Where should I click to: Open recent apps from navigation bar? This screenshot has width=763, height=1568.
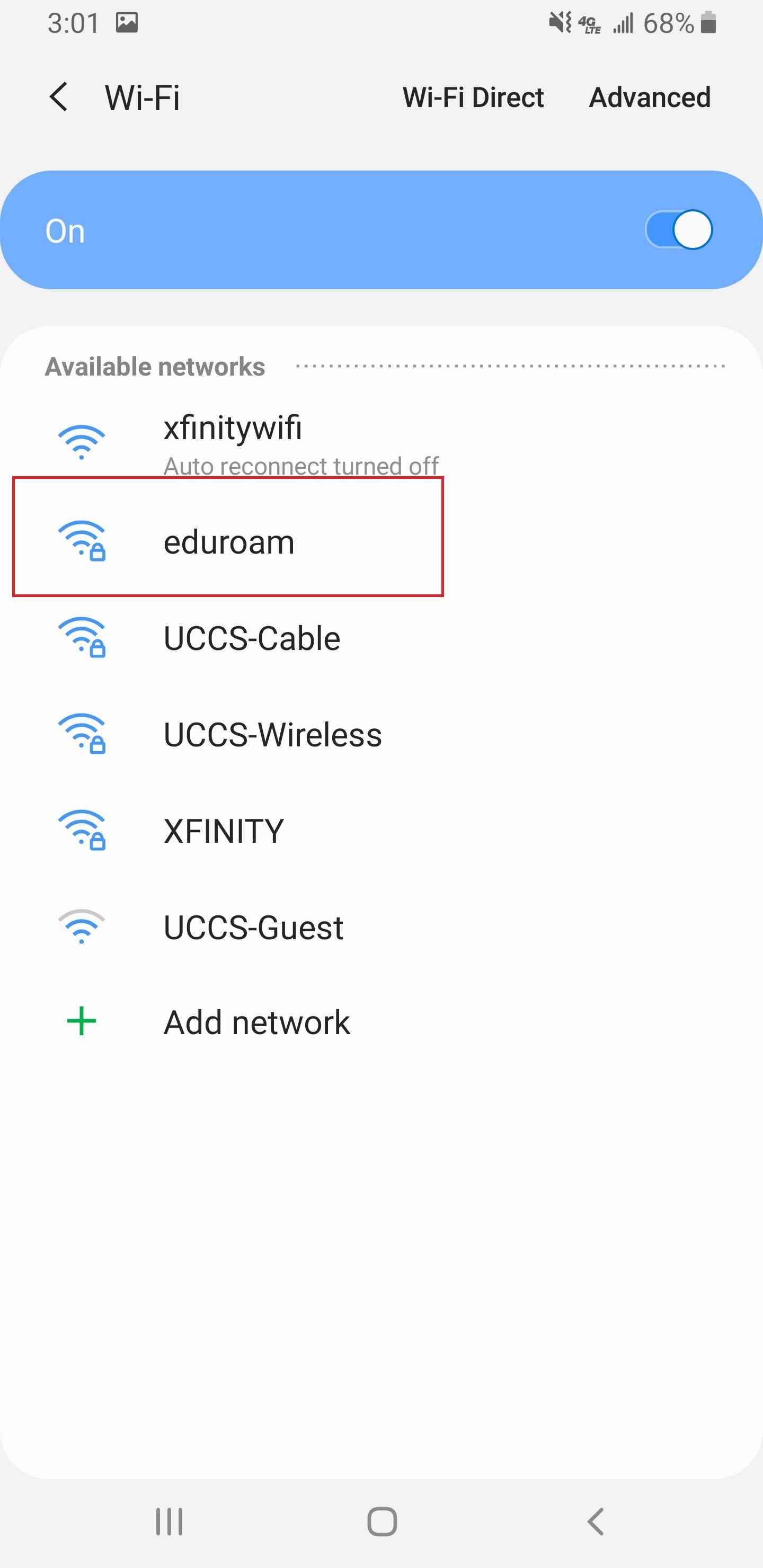click(169, 1522)
